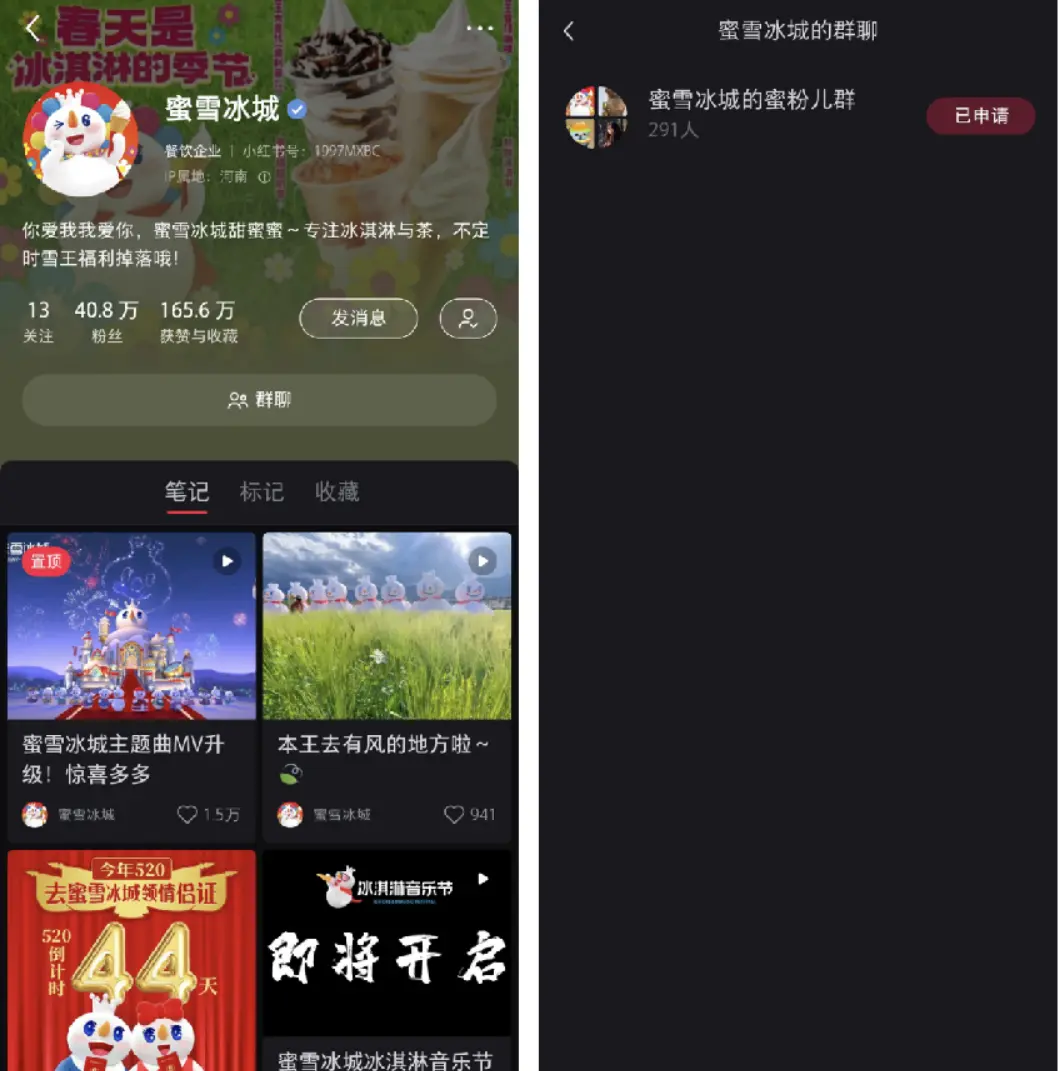This screenshot has height=1071, width=1058.
Task: Open the three-dot overflow menu
Action: 480,28
